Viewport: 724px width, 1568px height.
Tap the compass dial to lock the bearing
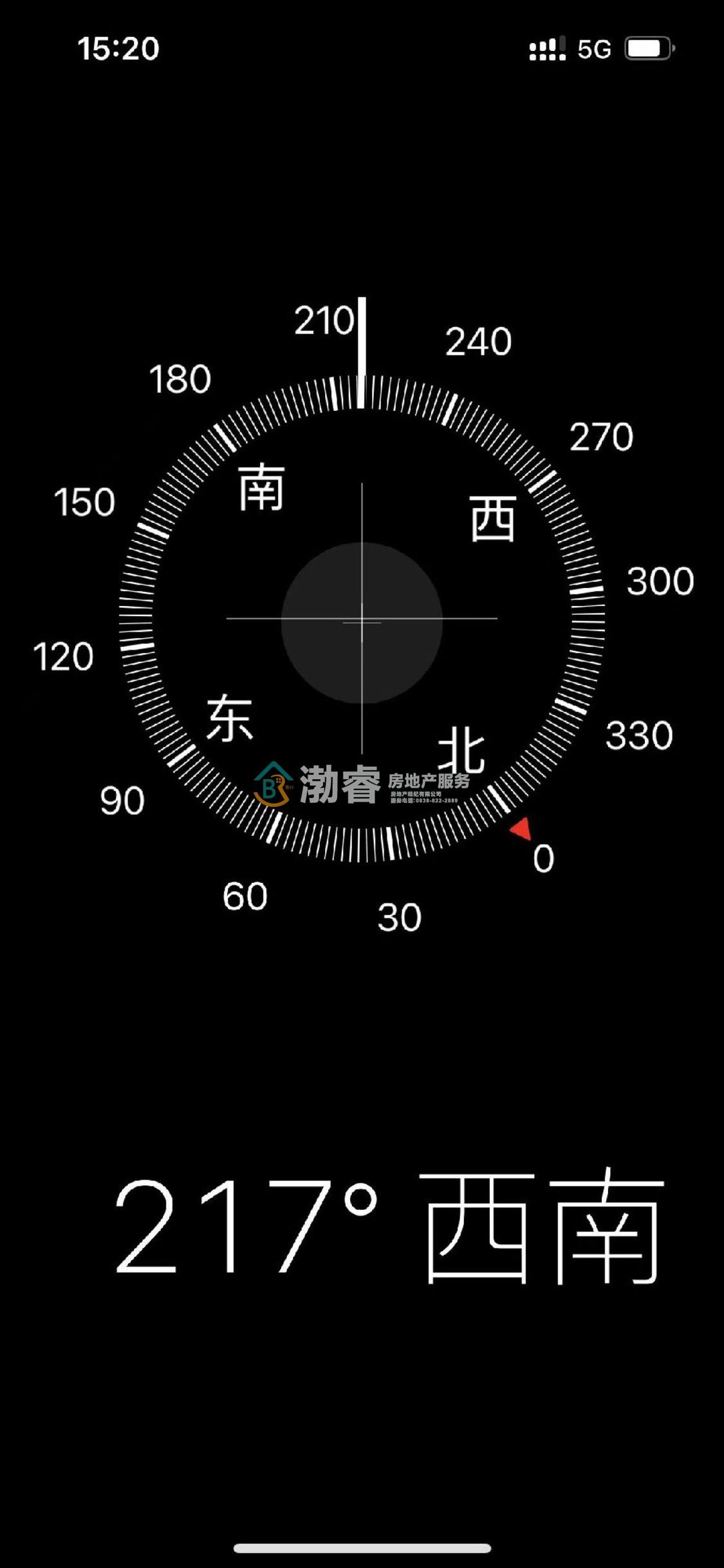[x=362, y=619]
